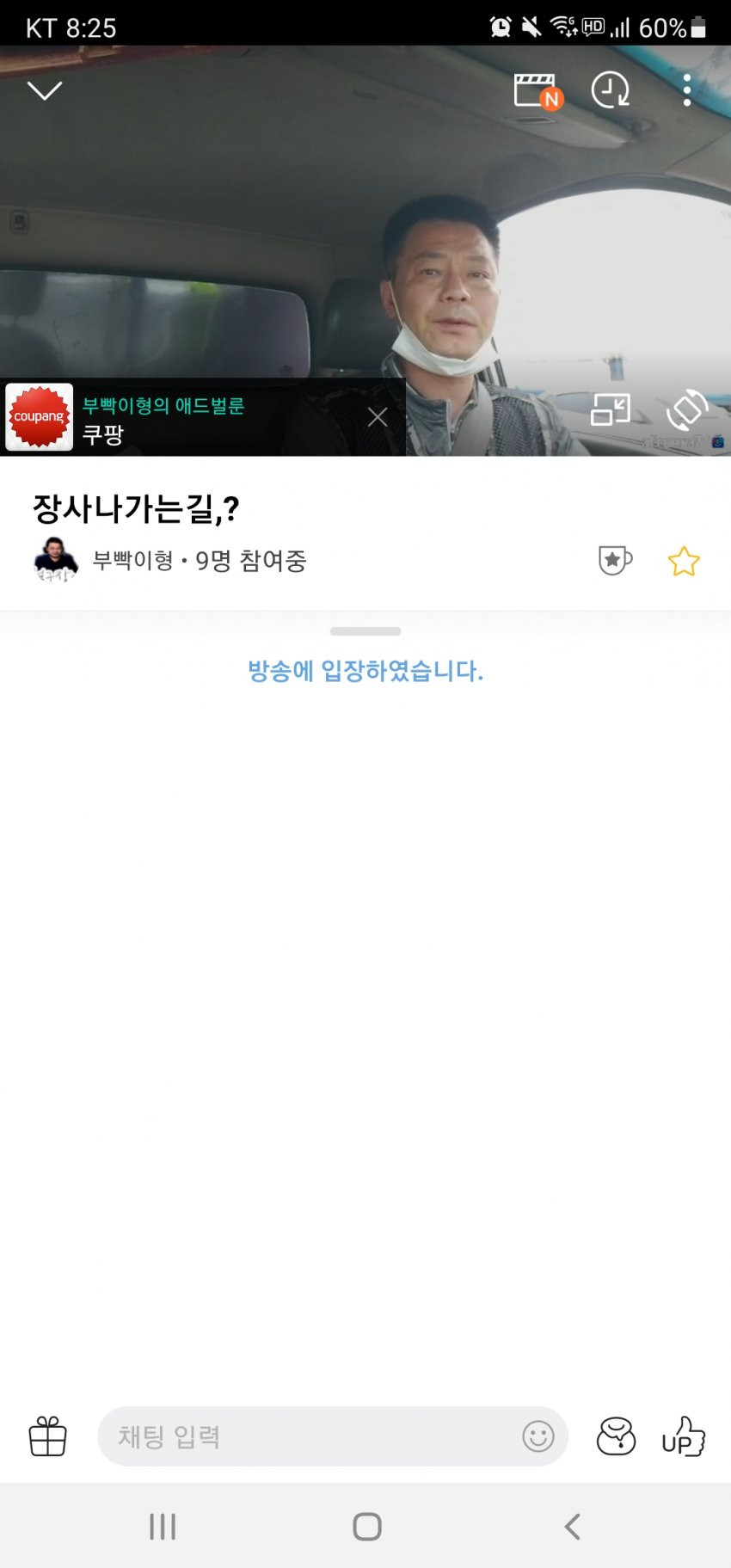Switch video to mini-player mode

tap(611, 410)
